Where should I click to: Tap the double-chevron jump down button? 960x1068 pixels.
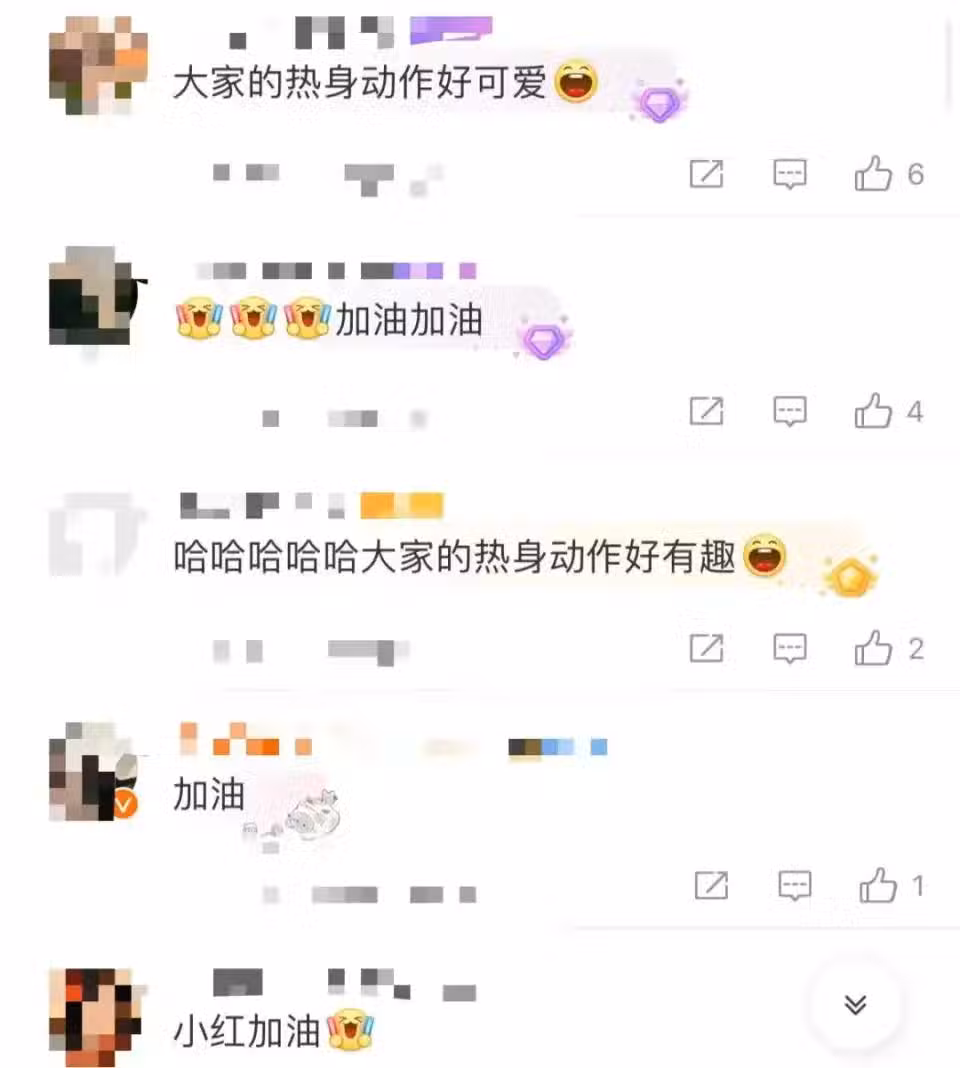point(855,1005)
